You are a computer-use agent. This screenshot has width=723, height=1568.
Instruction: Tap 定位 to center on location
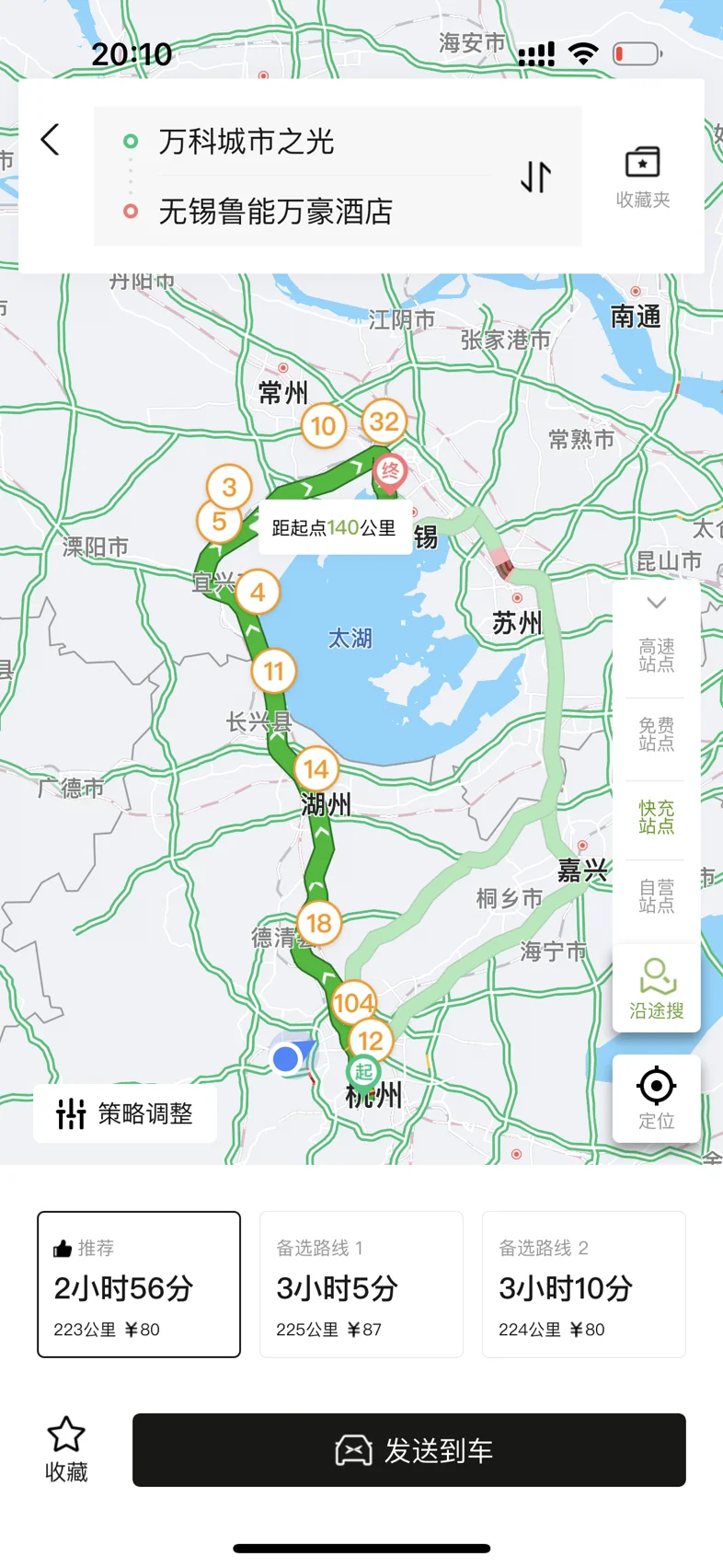(657, 1099)
